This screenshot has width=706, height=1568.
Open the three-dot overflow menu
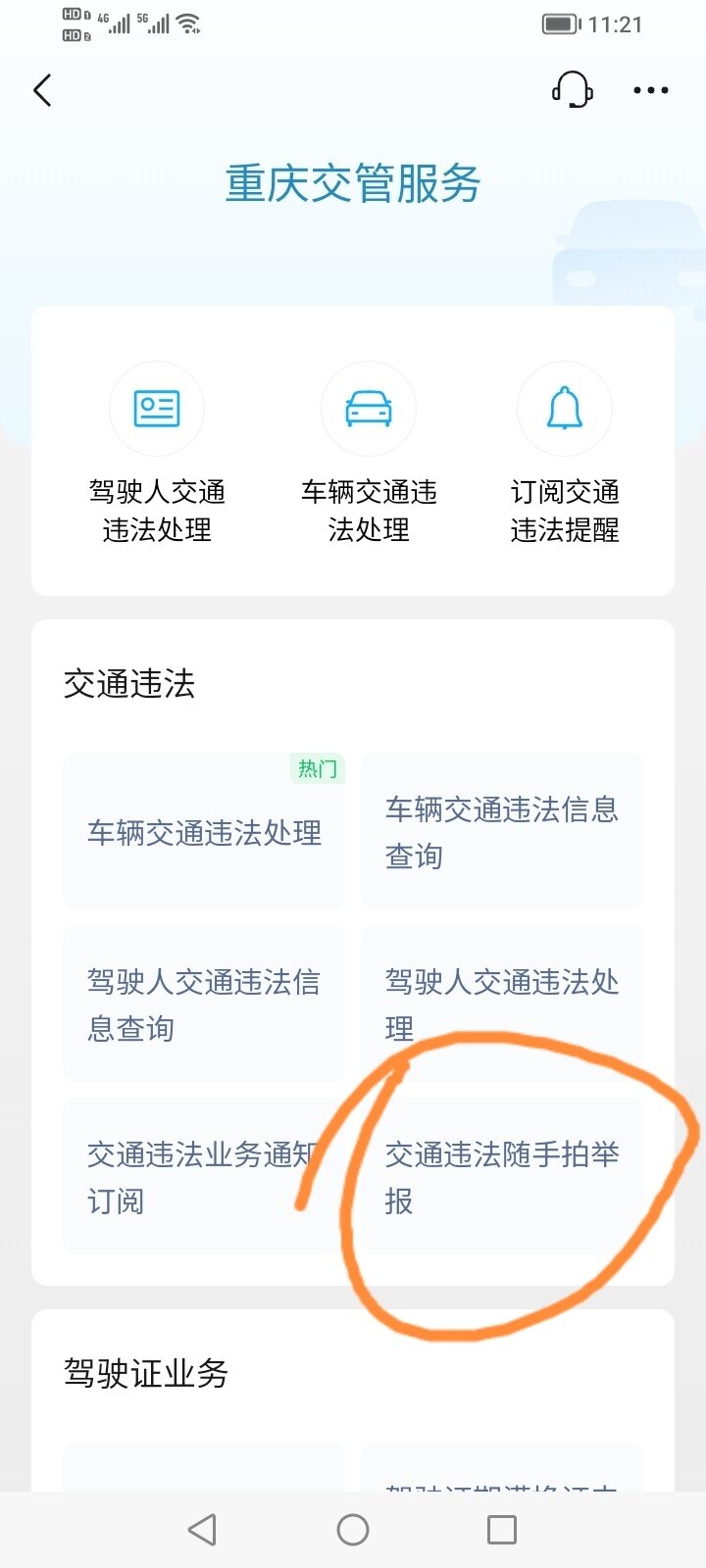(x=651, y=90)
